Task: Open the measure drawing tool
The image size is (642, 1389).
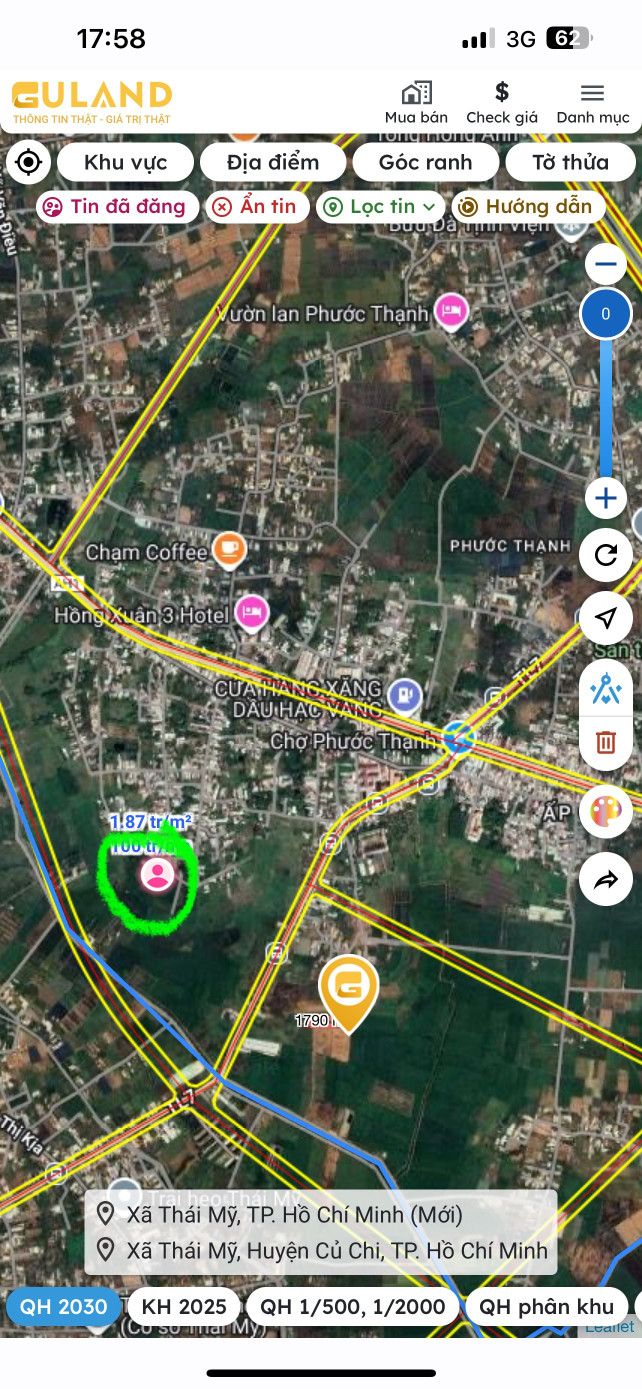Action: (605, 690)
